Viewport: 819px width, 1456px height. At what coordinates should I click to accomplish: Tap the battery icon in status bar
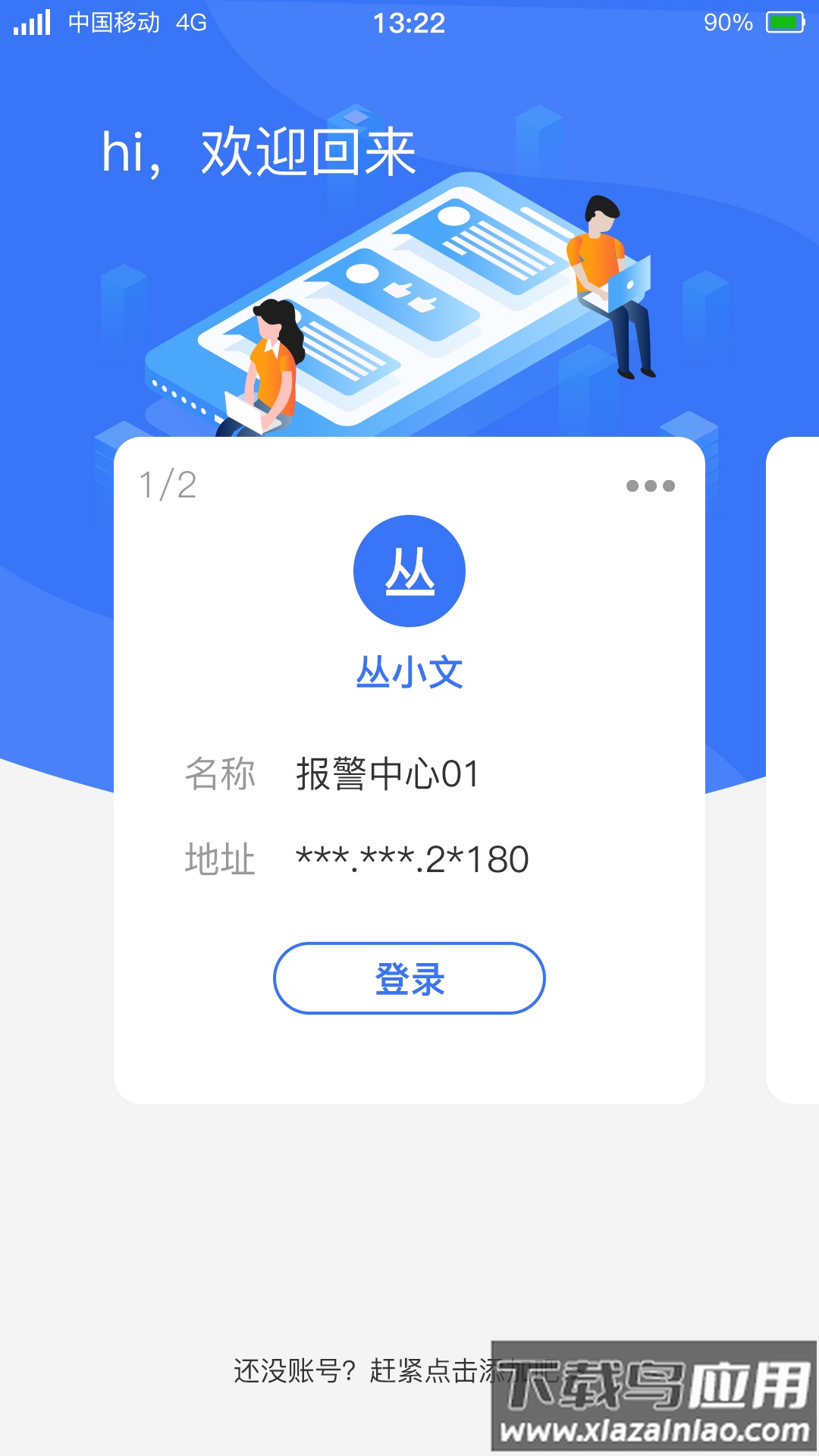point(787,23)
